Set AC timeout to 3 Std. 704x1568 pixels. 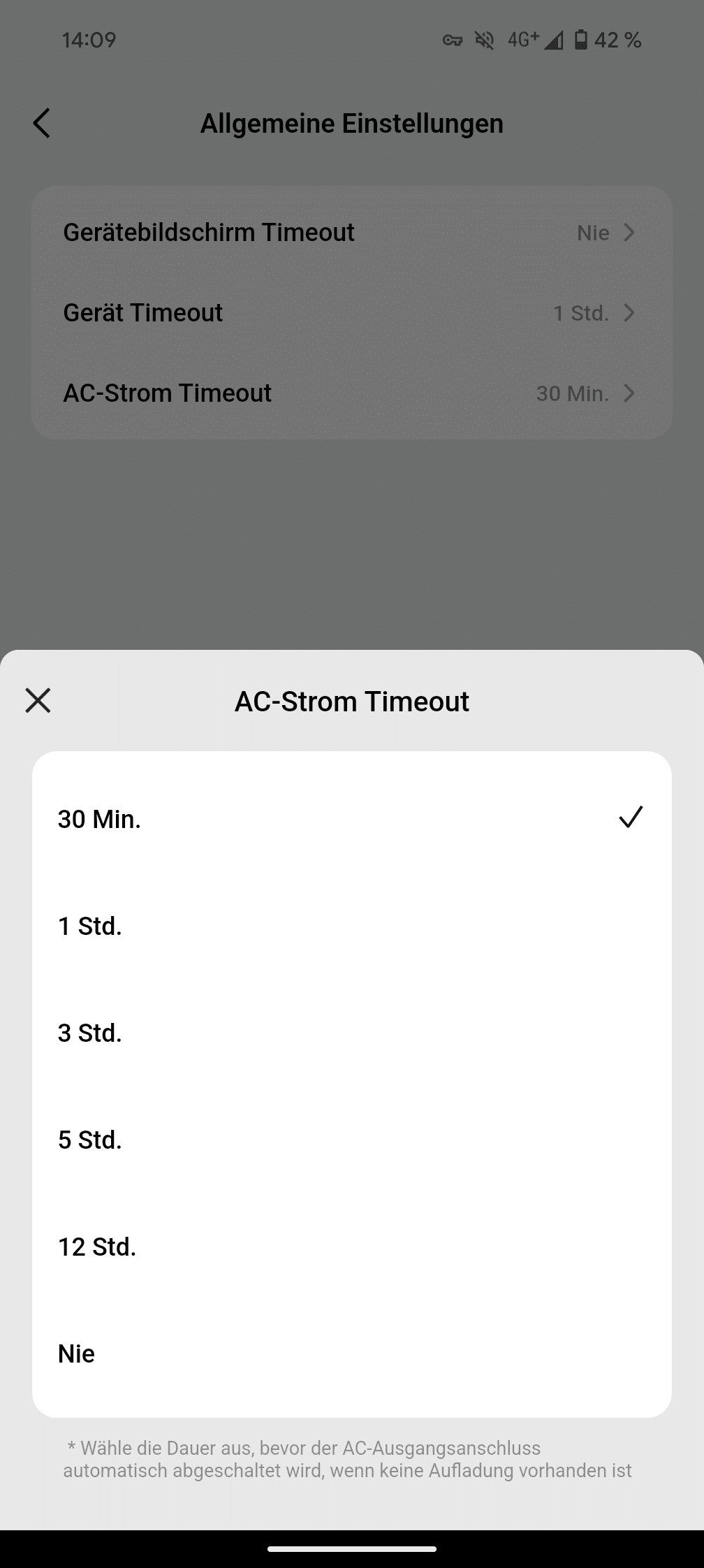tap(351, 1033)
